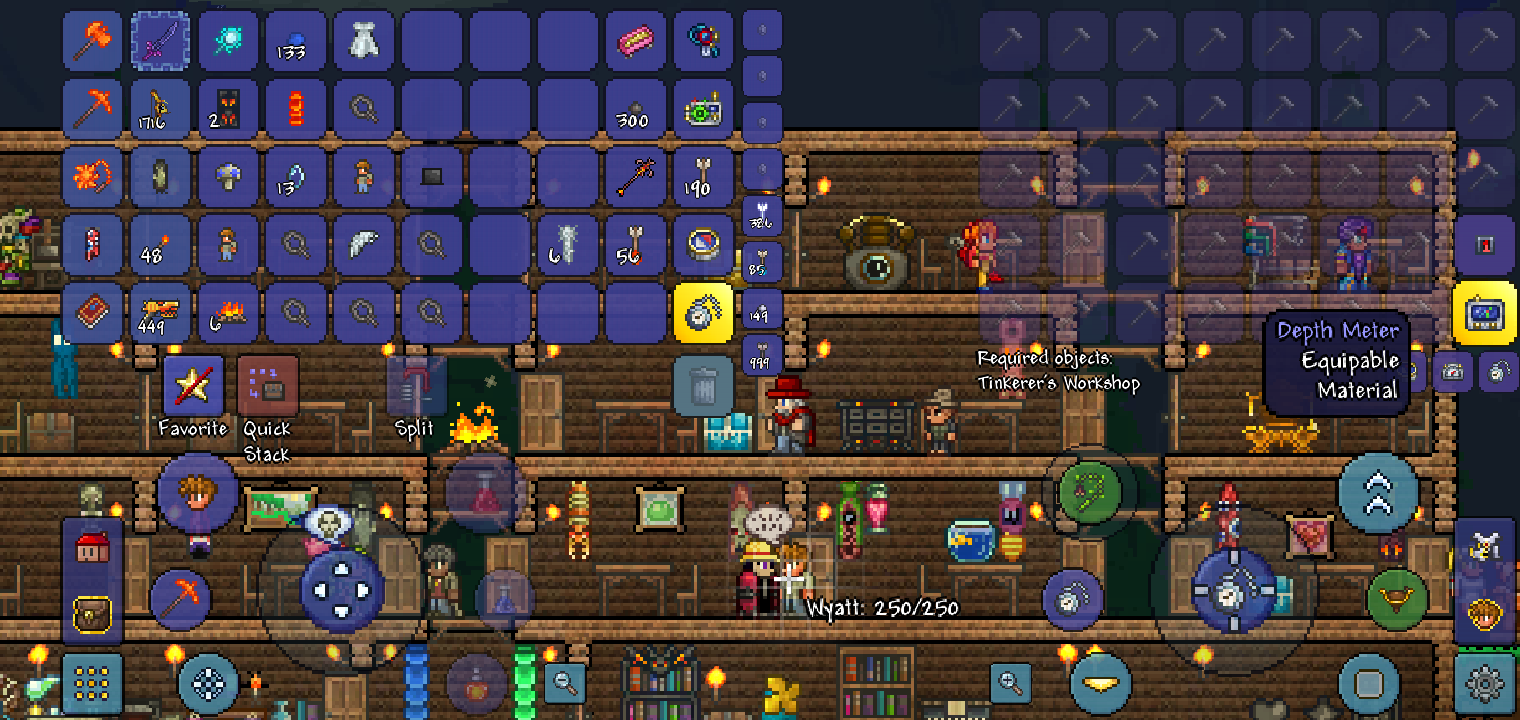The height and width of the screenshot is (720, 1520).
Task: Open the housing menu tab
Action: tap(93, 548)
